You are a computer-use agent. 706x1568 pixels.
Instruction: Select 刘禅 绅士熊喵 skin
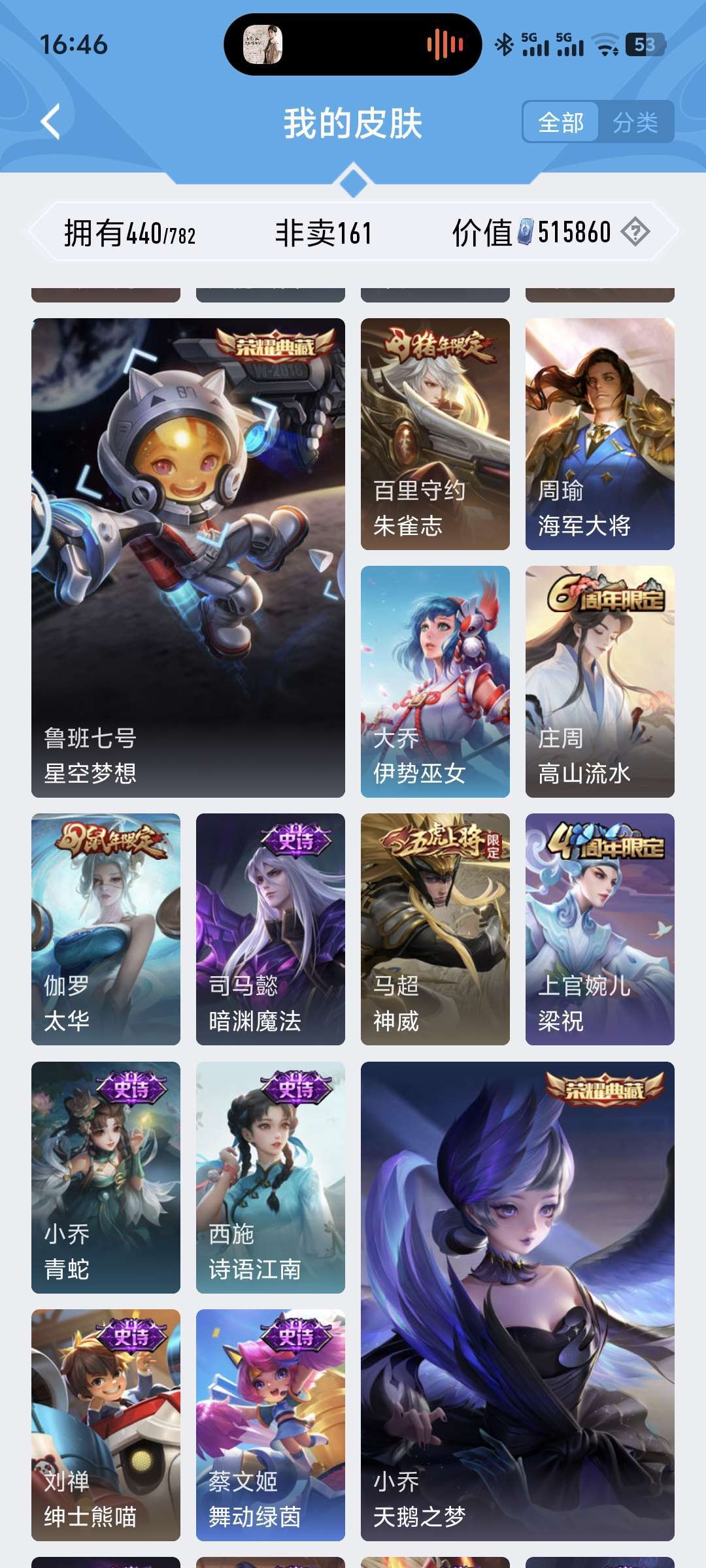pos(106,1425)
